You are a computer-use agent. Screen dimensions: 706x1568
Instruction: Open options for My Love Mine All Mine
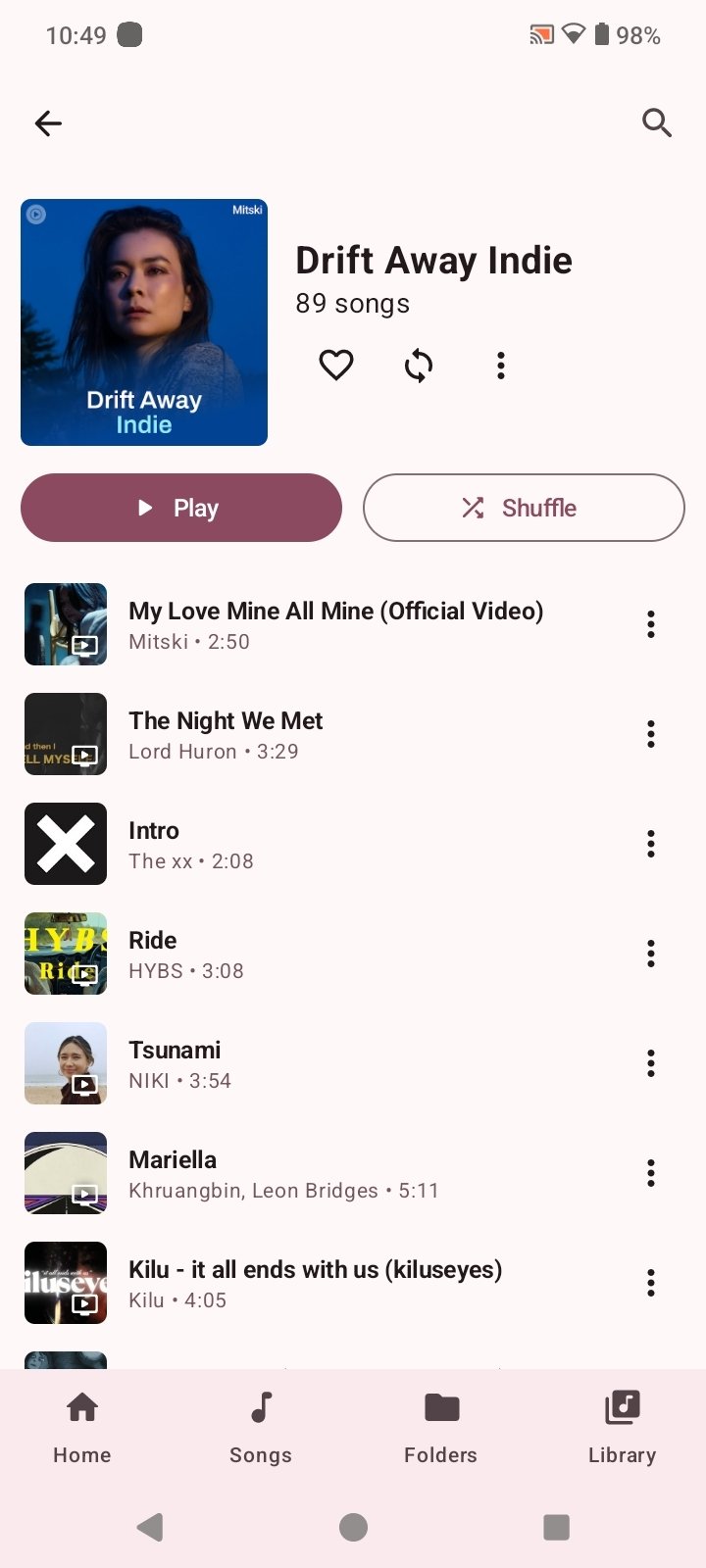650,624
